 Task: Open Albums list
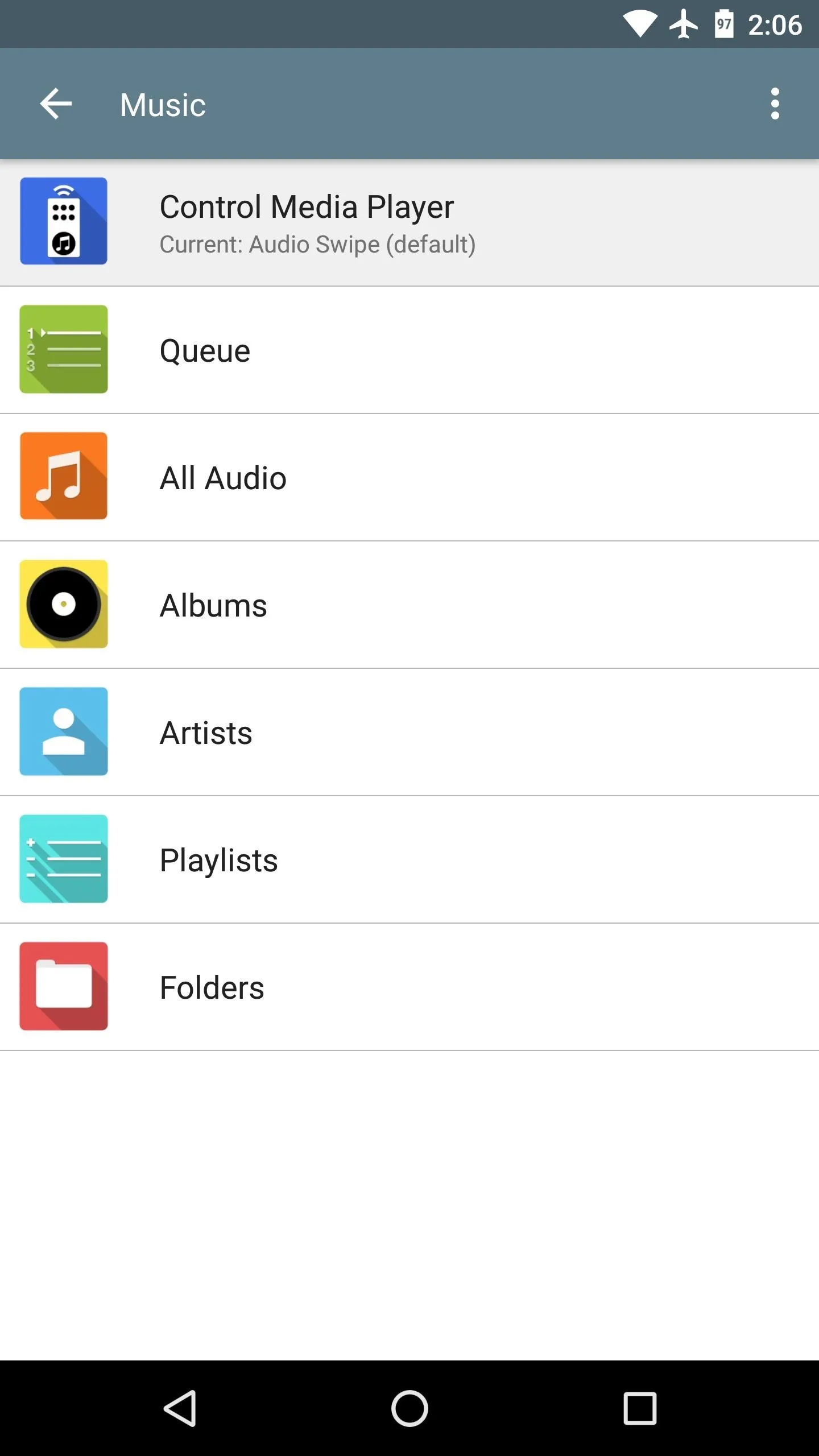click(x=409, y=605)
